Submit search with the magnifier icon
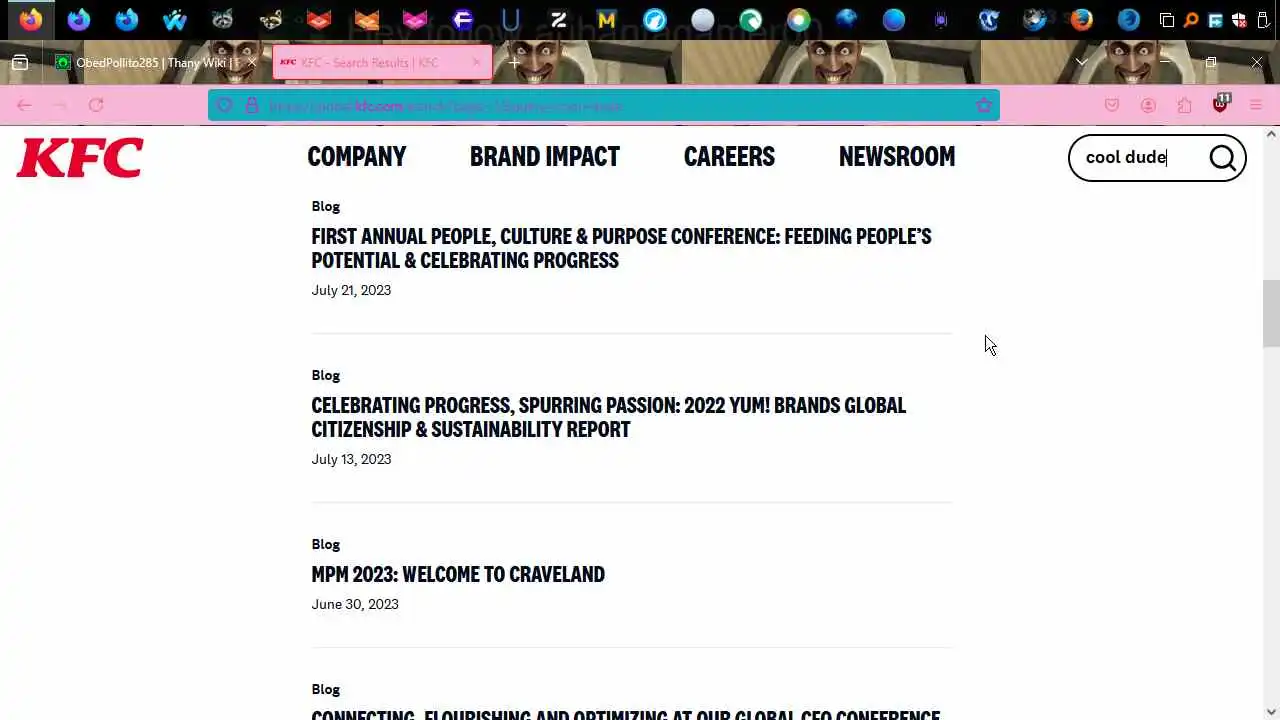Image resolution: width=1280 pixels, height=720 pixels. (x=1222, y=158)
